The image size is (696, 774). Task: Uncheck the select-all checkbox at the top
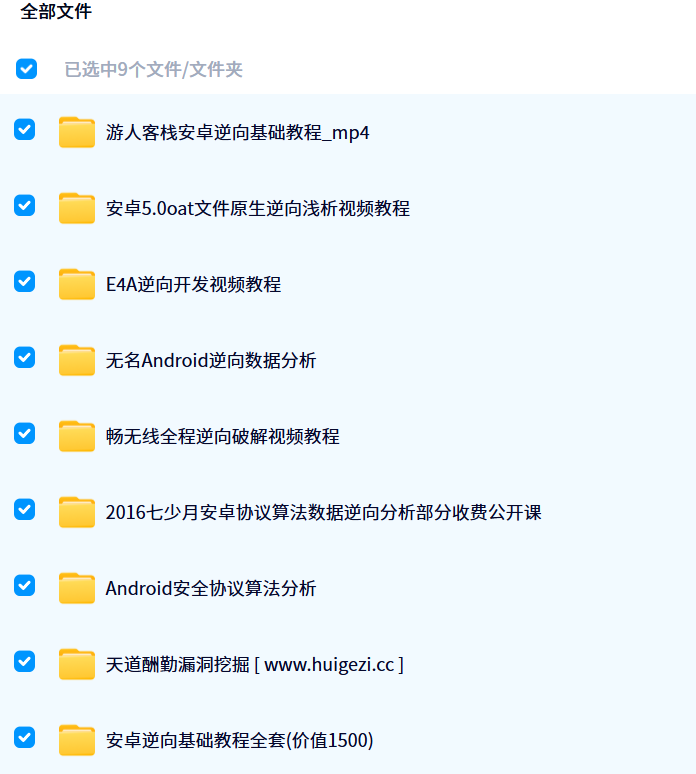click(x=26, y=69)
